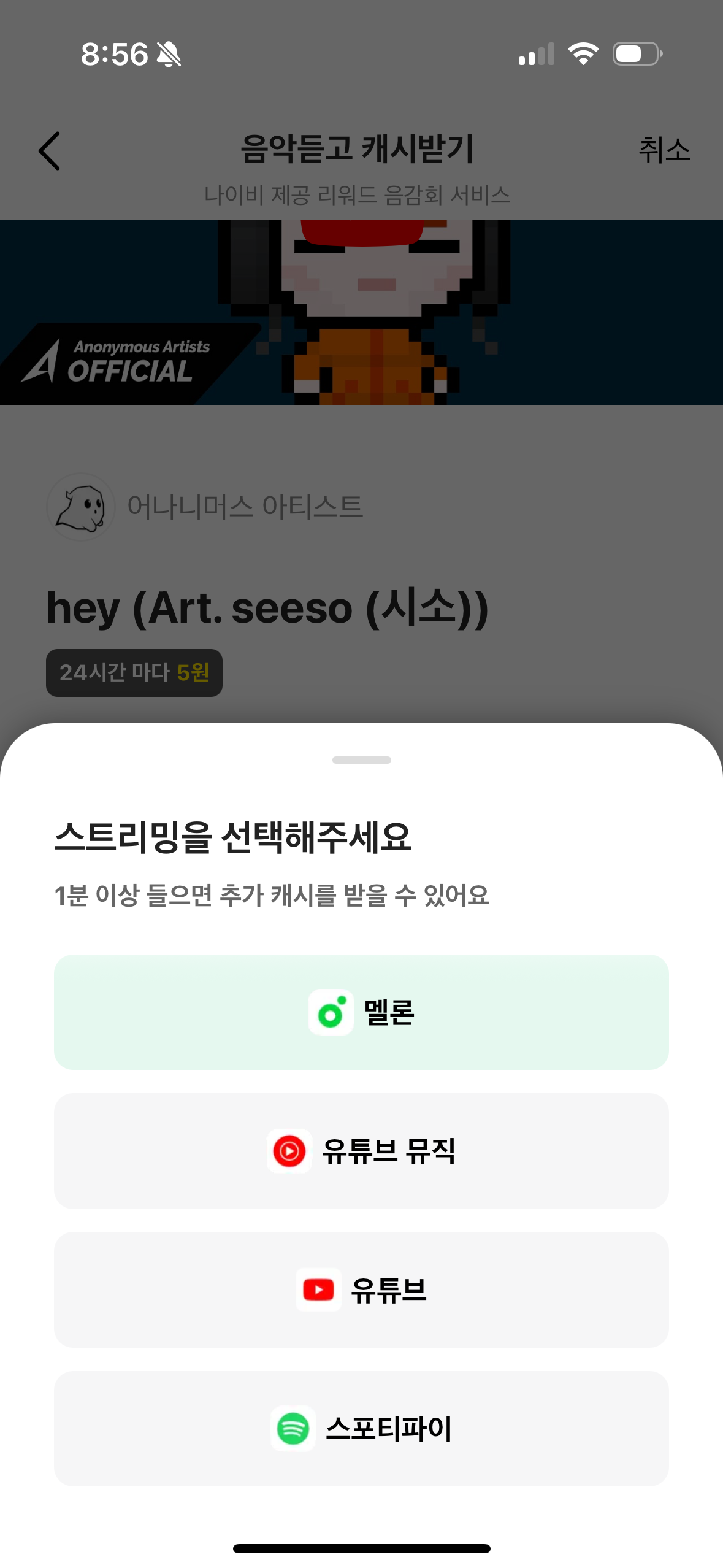Open the 음악듣고 캐시받기 header title

[x=361, y=148]
